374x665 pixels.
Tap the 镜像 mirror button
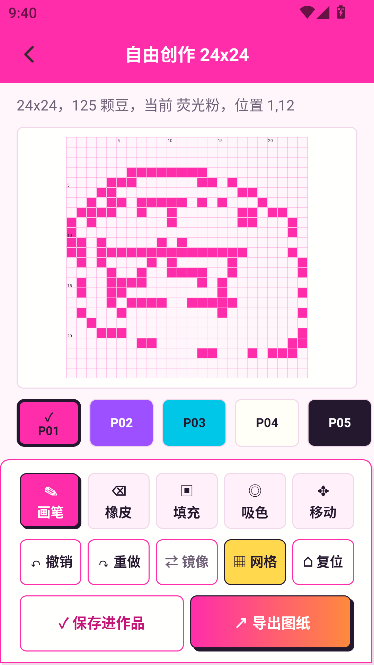(187, 562)
